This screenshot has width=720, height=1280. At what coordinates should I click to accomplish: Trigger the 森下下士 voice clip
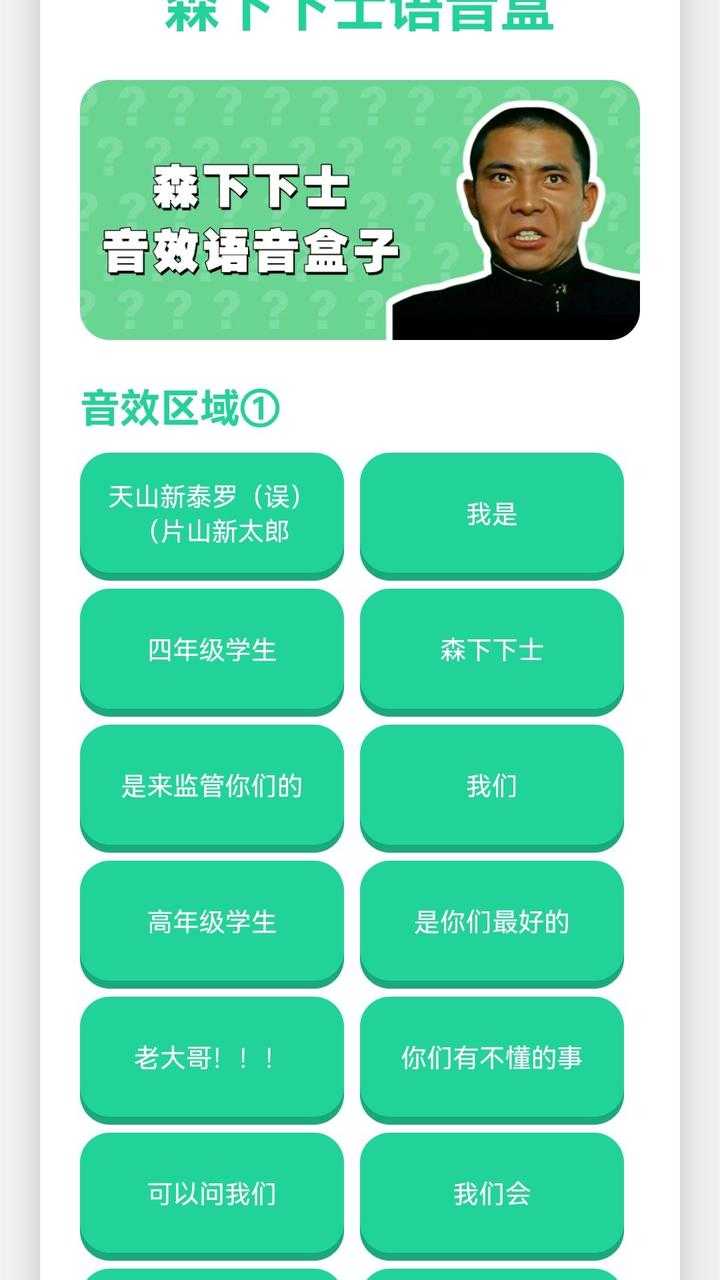491,650
